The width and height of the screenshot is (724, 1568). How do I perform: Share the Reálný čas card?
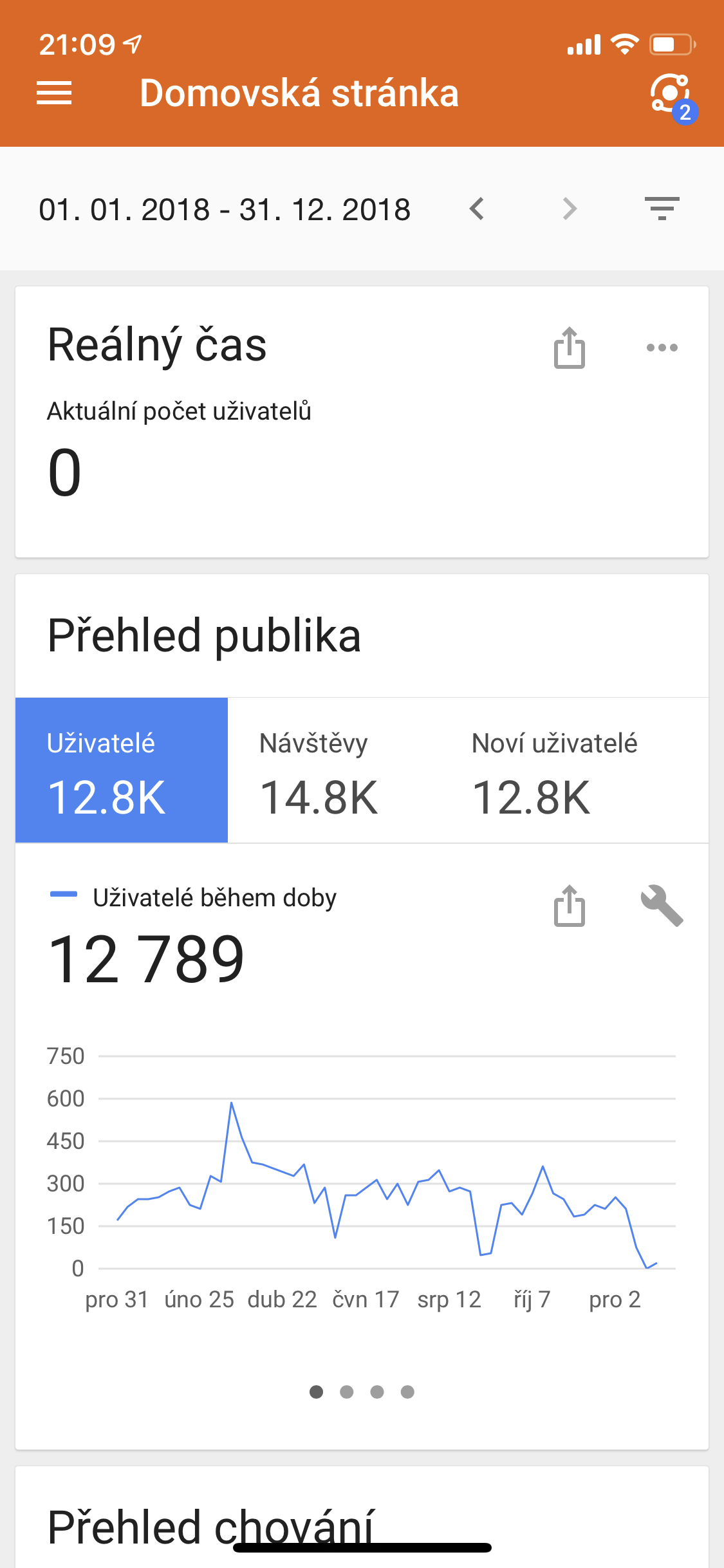click(570, 348)
